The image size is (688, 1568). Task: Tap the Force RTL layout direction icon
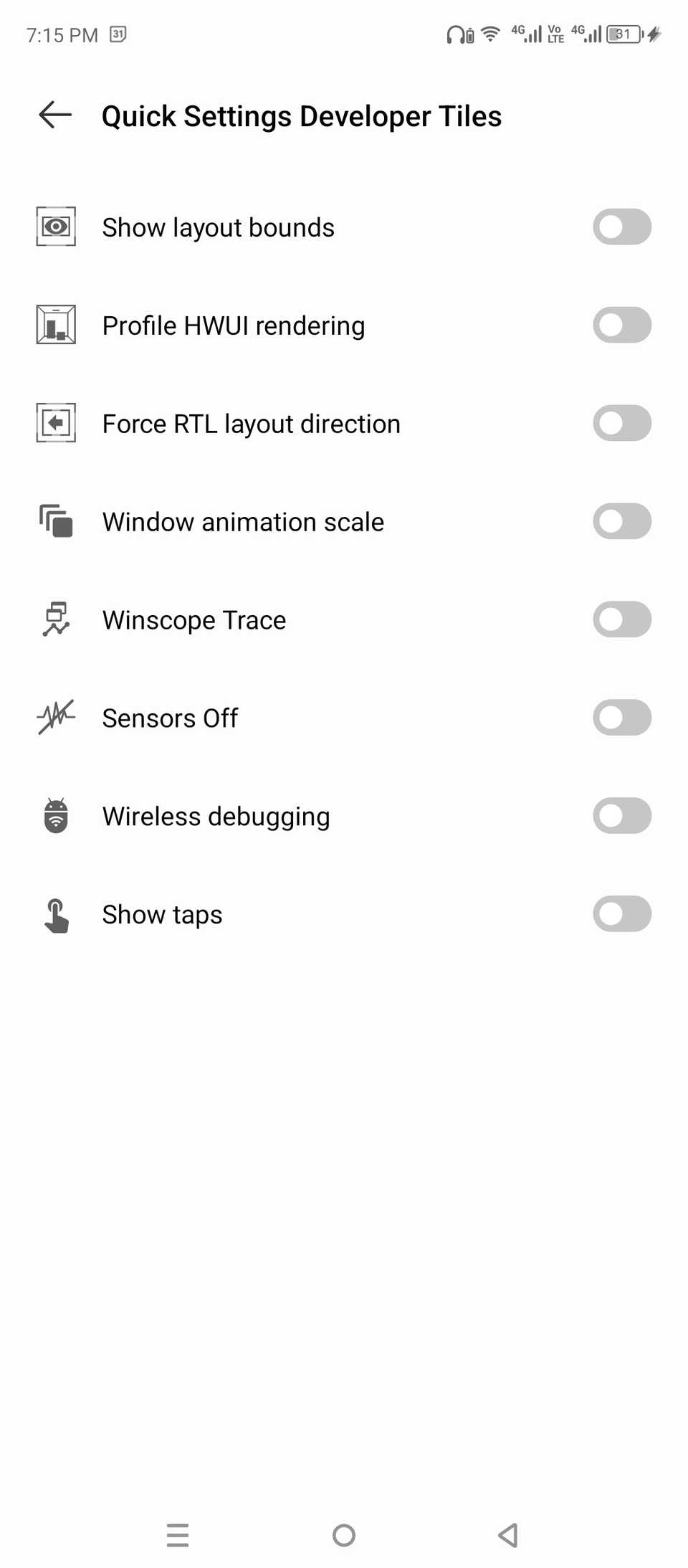pyautogui.click(x=56, y=423)
